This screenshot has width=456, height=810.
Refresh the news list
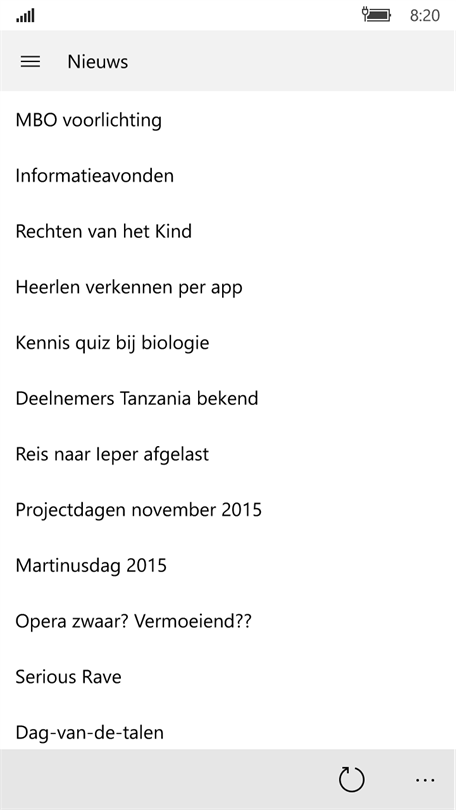point(352,779)
